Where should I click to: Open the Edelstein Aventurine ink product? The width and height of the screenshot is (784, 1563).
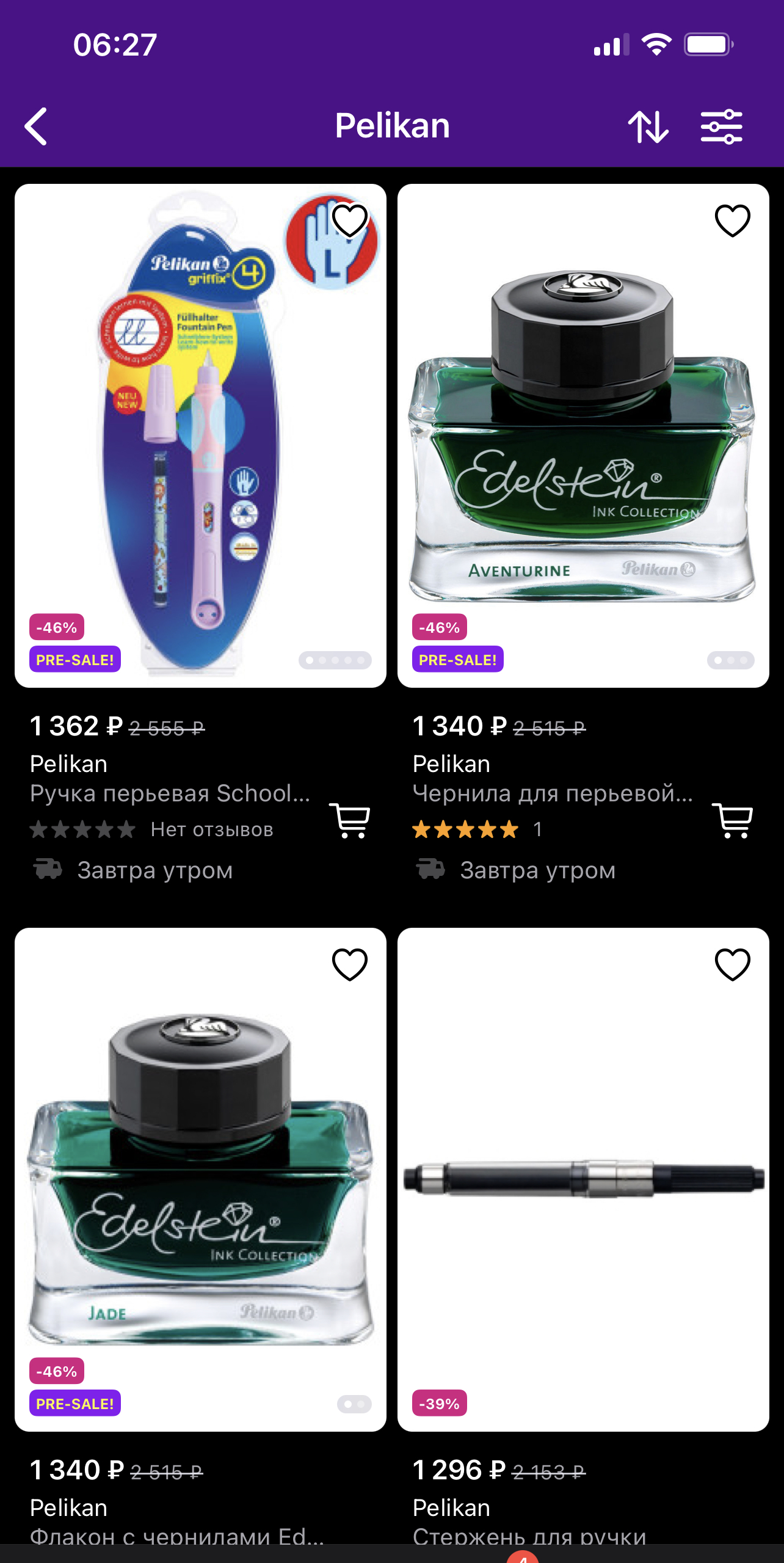[583, 435]
